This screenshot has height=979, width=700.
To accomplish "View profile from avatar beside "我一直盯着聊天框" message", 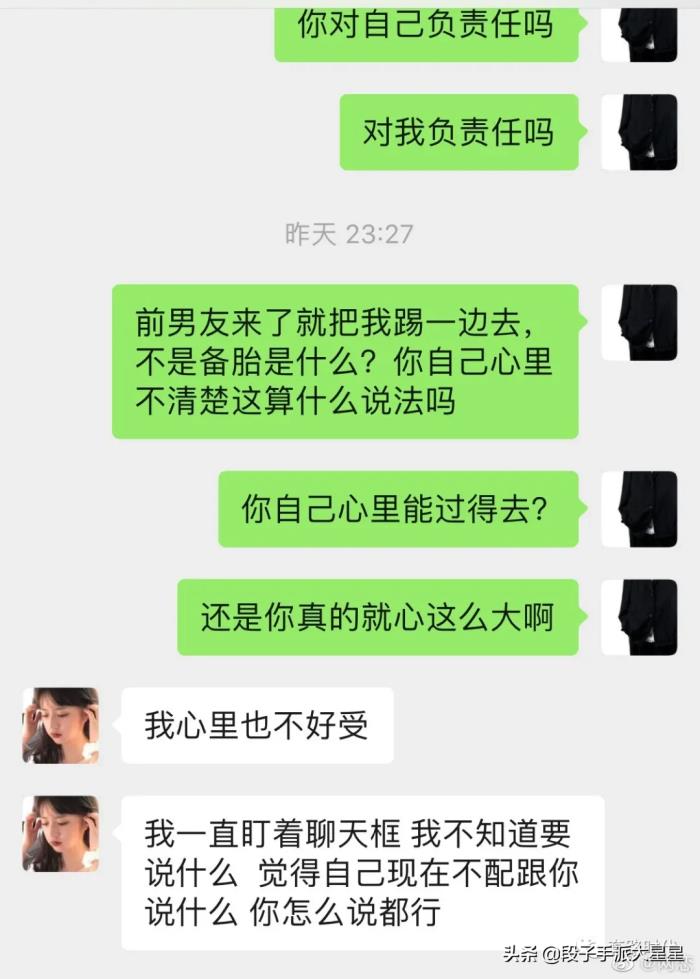I will tap(61, 833).
